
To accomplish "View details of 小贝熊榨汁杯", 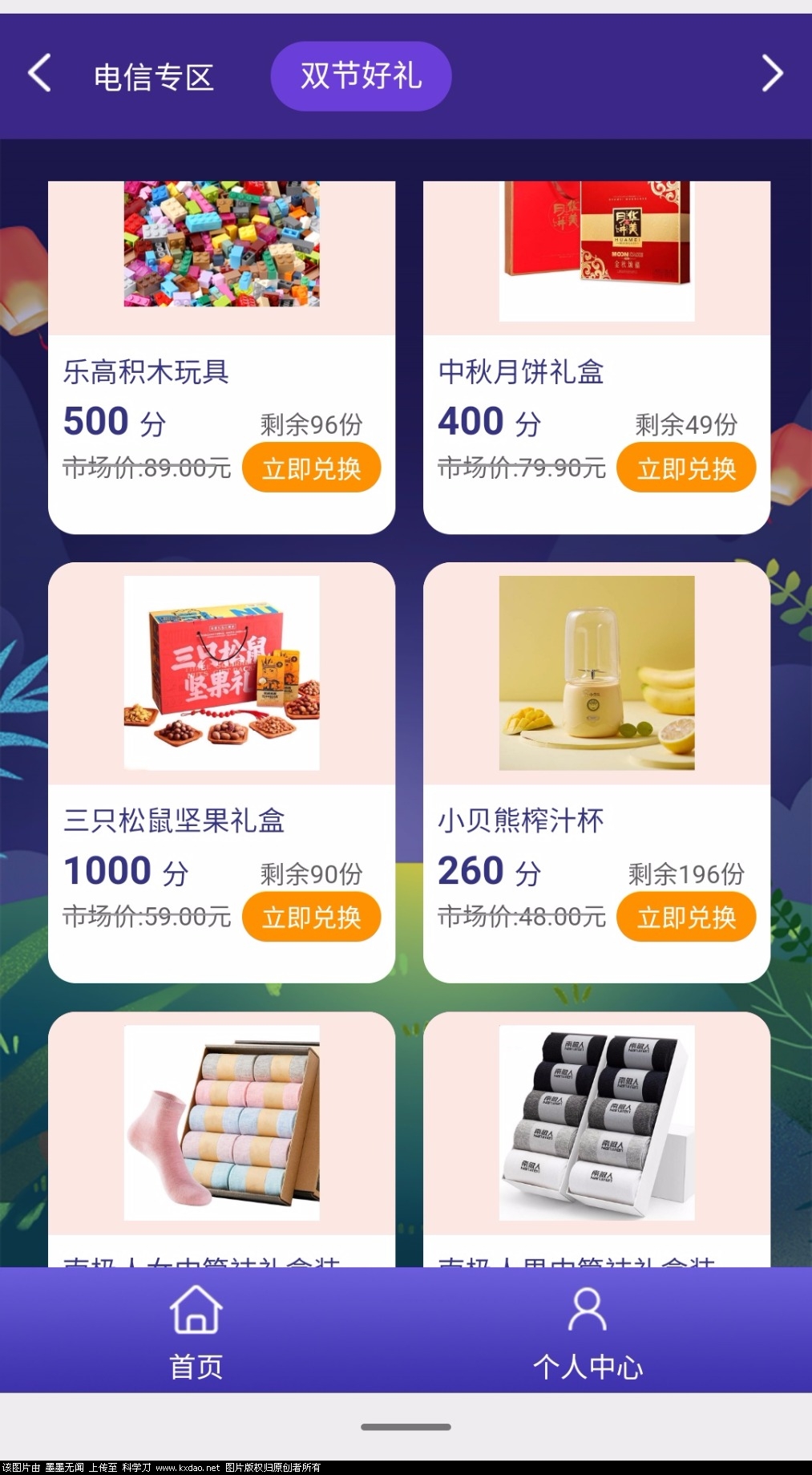I will (596, 673).
